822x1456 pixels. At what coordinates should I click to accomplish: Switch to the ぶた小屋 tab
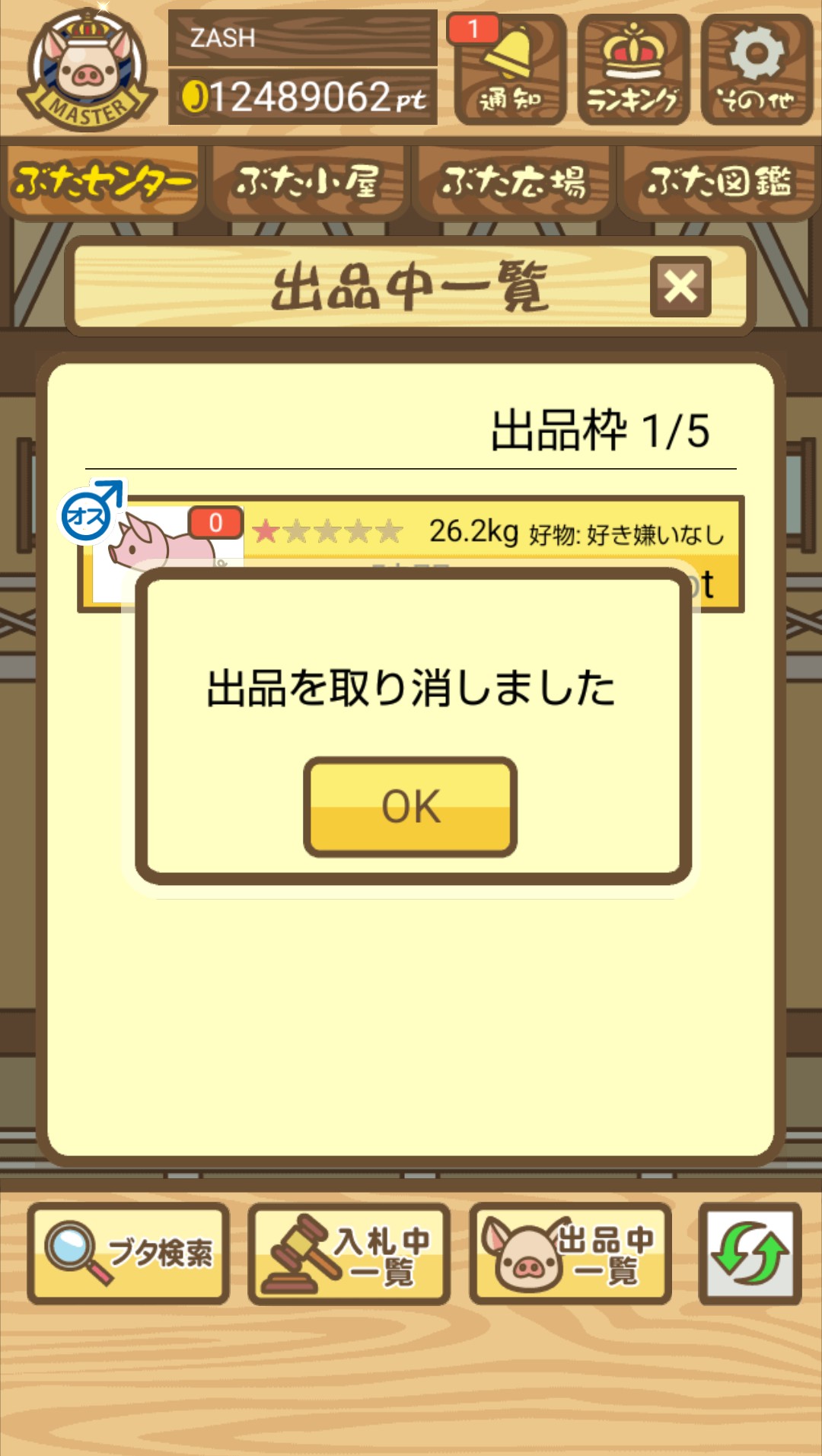pos(308,183)
